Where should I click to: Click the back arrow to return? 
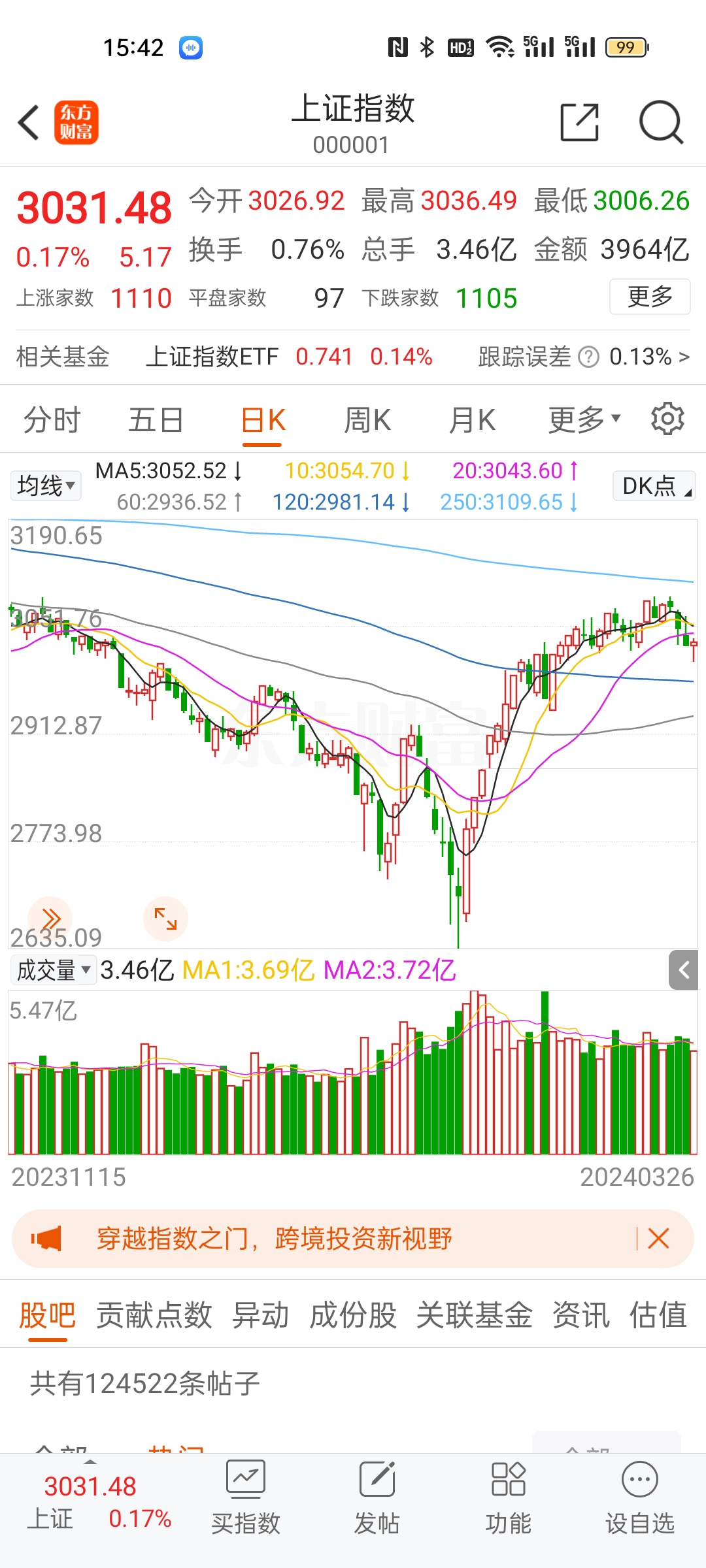[x=27, y=122]
